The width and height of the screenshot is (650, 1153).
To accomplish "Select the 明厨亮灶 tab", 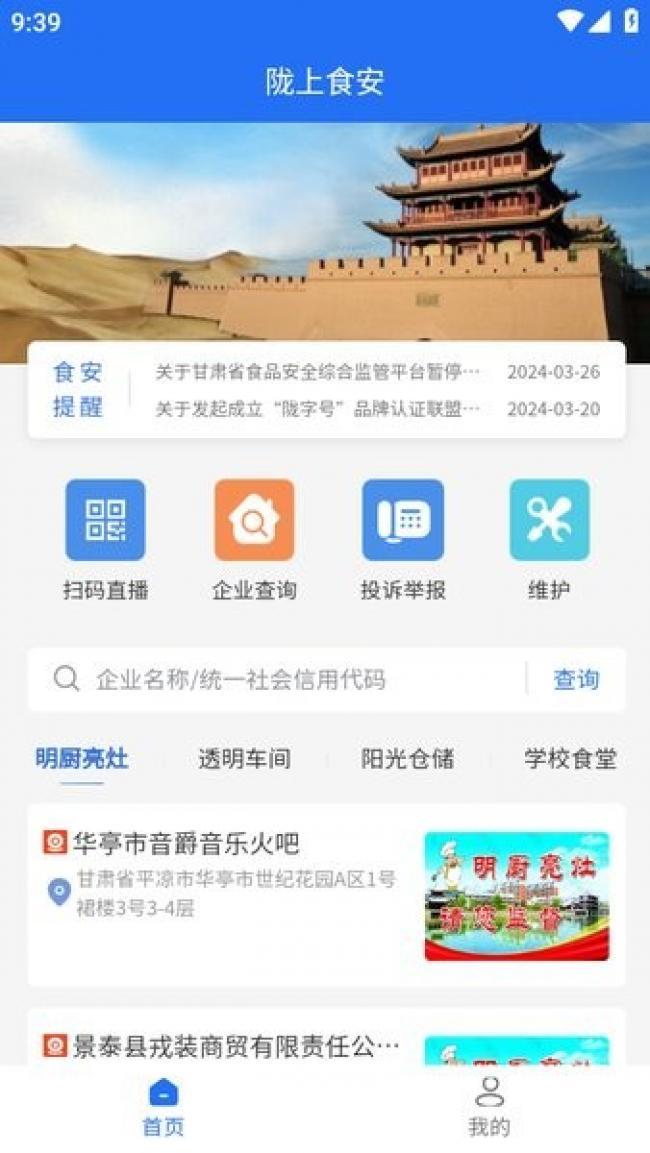I will [82, 759].
